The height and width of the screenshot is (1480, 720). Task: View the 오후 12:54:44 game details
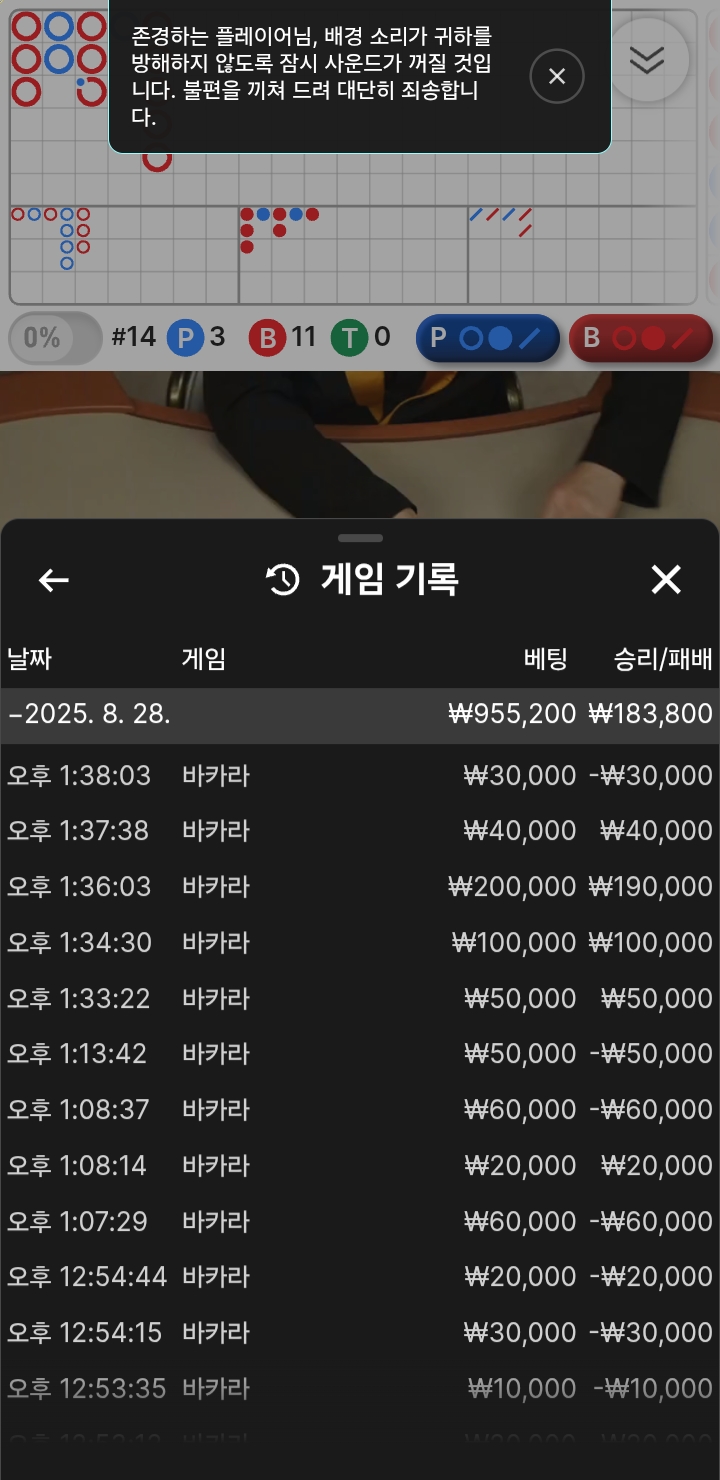click(360, 1276)
